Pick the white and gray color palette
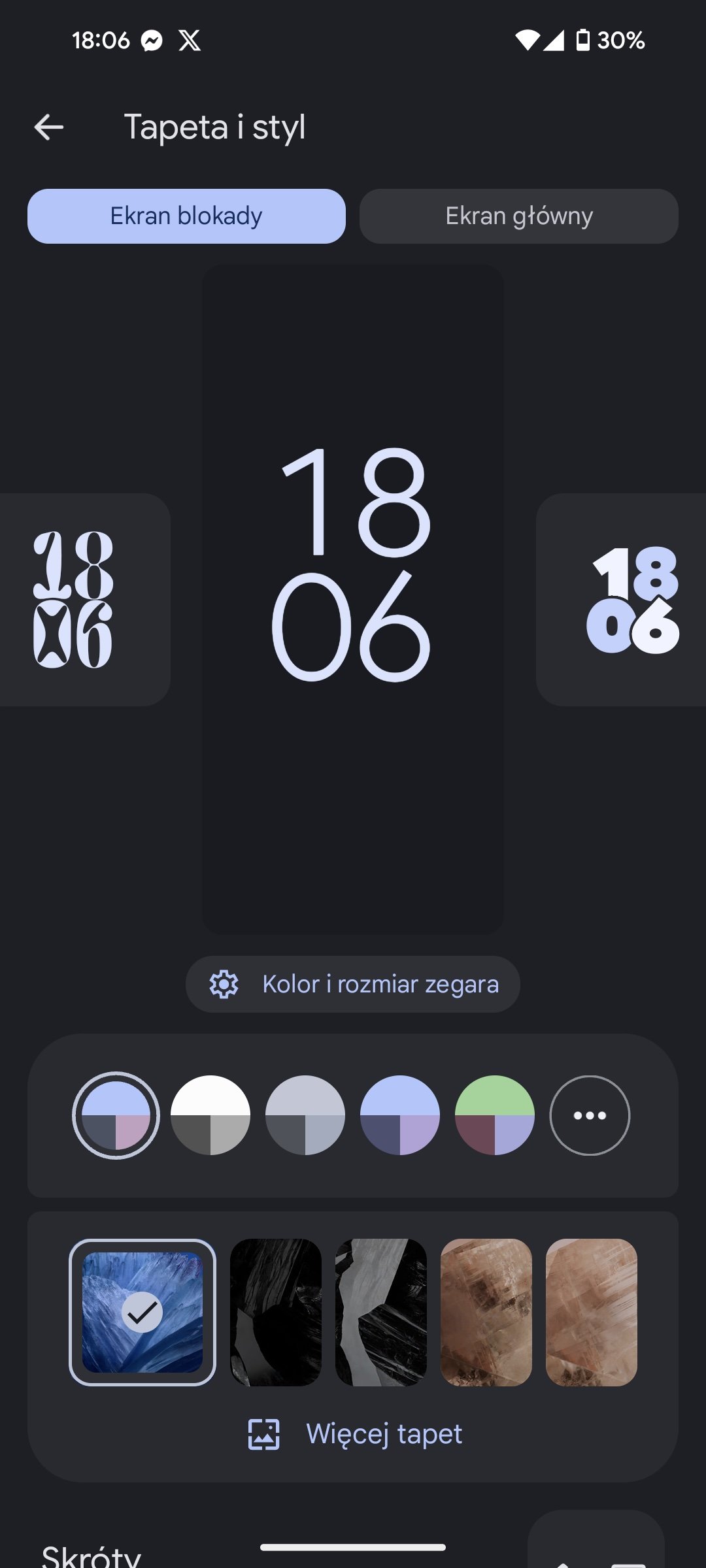This screenshot has height=1568, width=706. (210, 1115)
